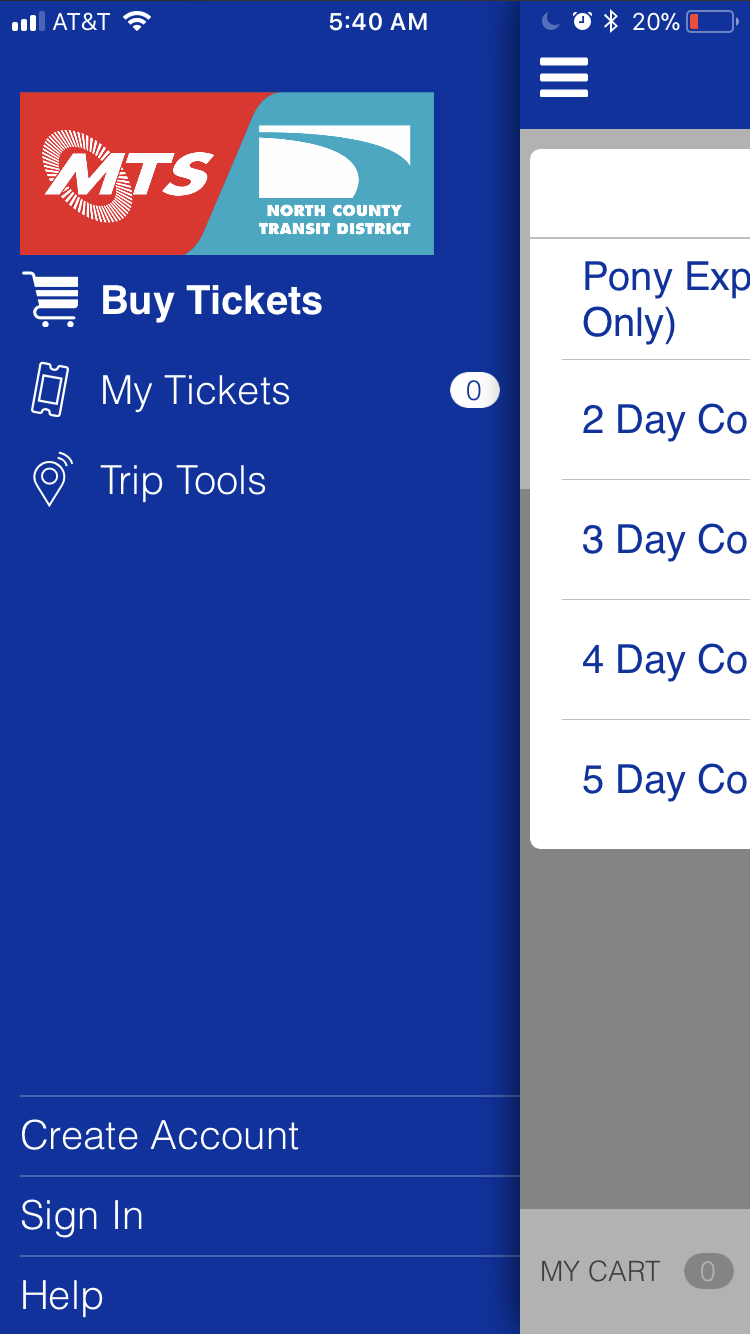View My Cart
The height and width of the screenshot is (1334, 750).
pos(635,1271)
